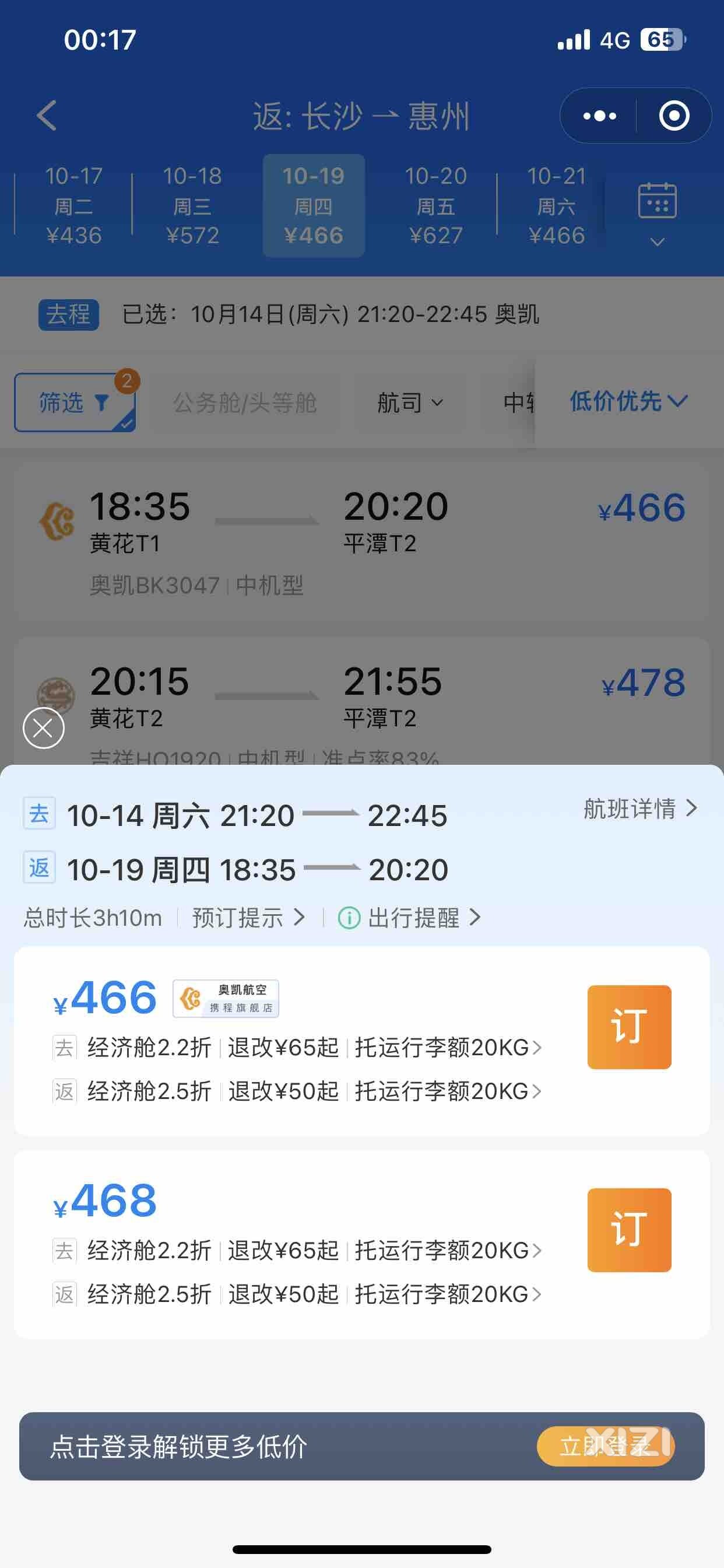This screenshot has width=724, height=1568.
Task: Select the 10-17 周二 date tab
Action: 73,205
